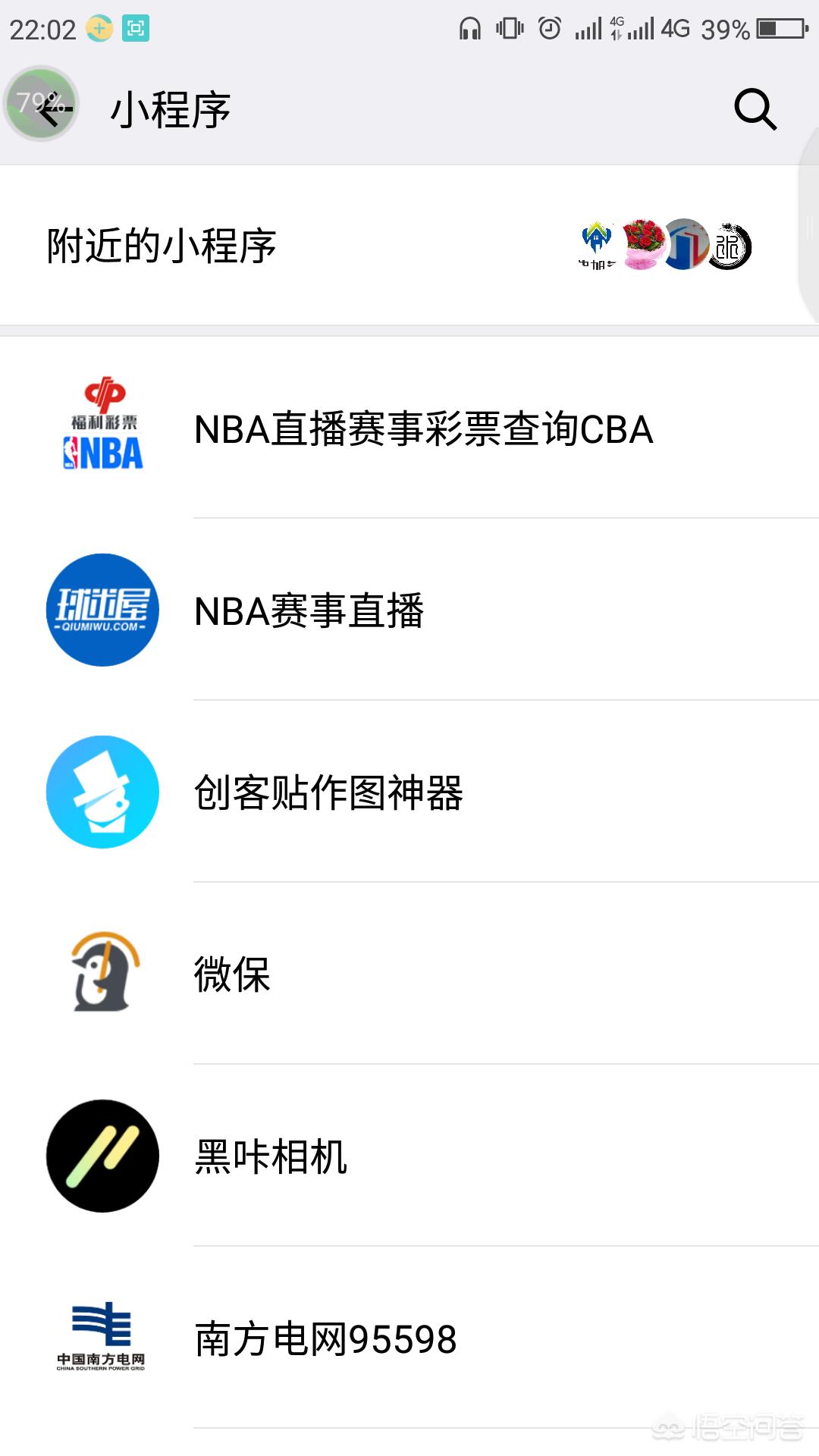Go back using the top-left arrow

point(53,108)
